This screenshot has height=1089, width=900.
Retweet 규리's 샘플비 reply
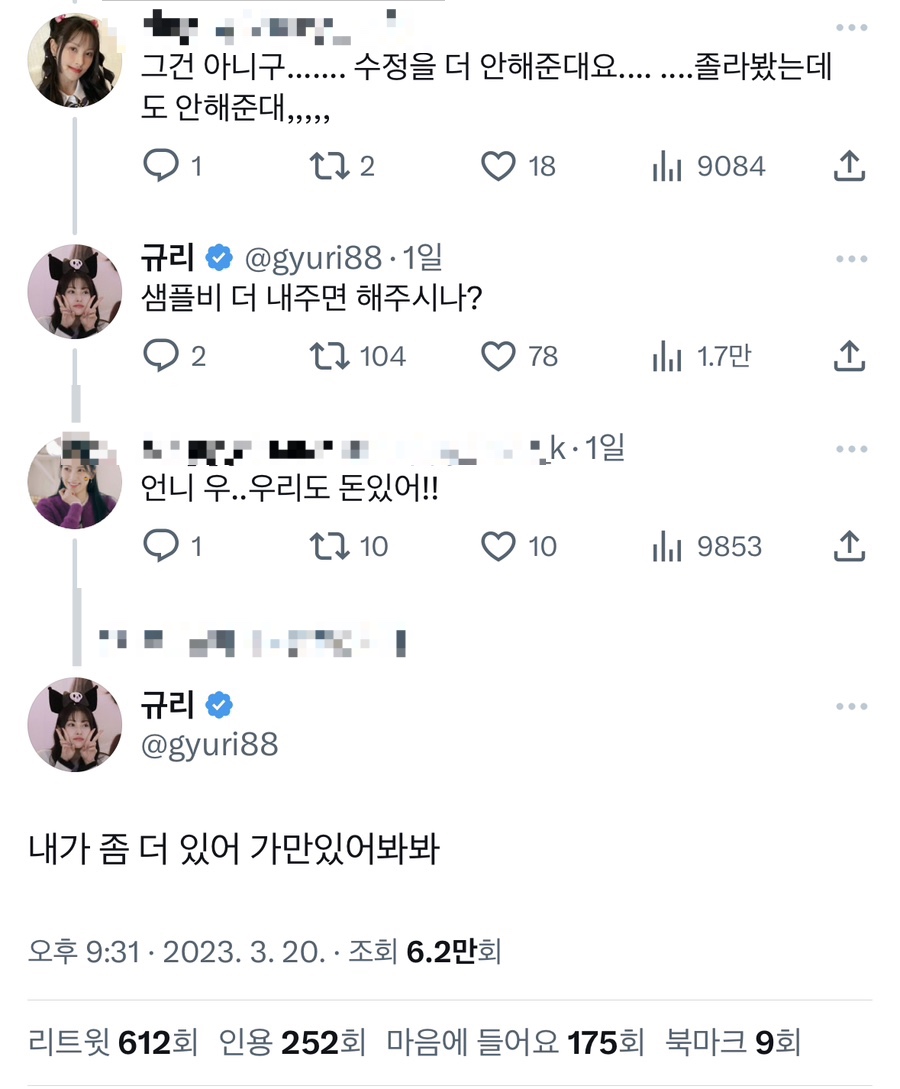coord(327,356)
